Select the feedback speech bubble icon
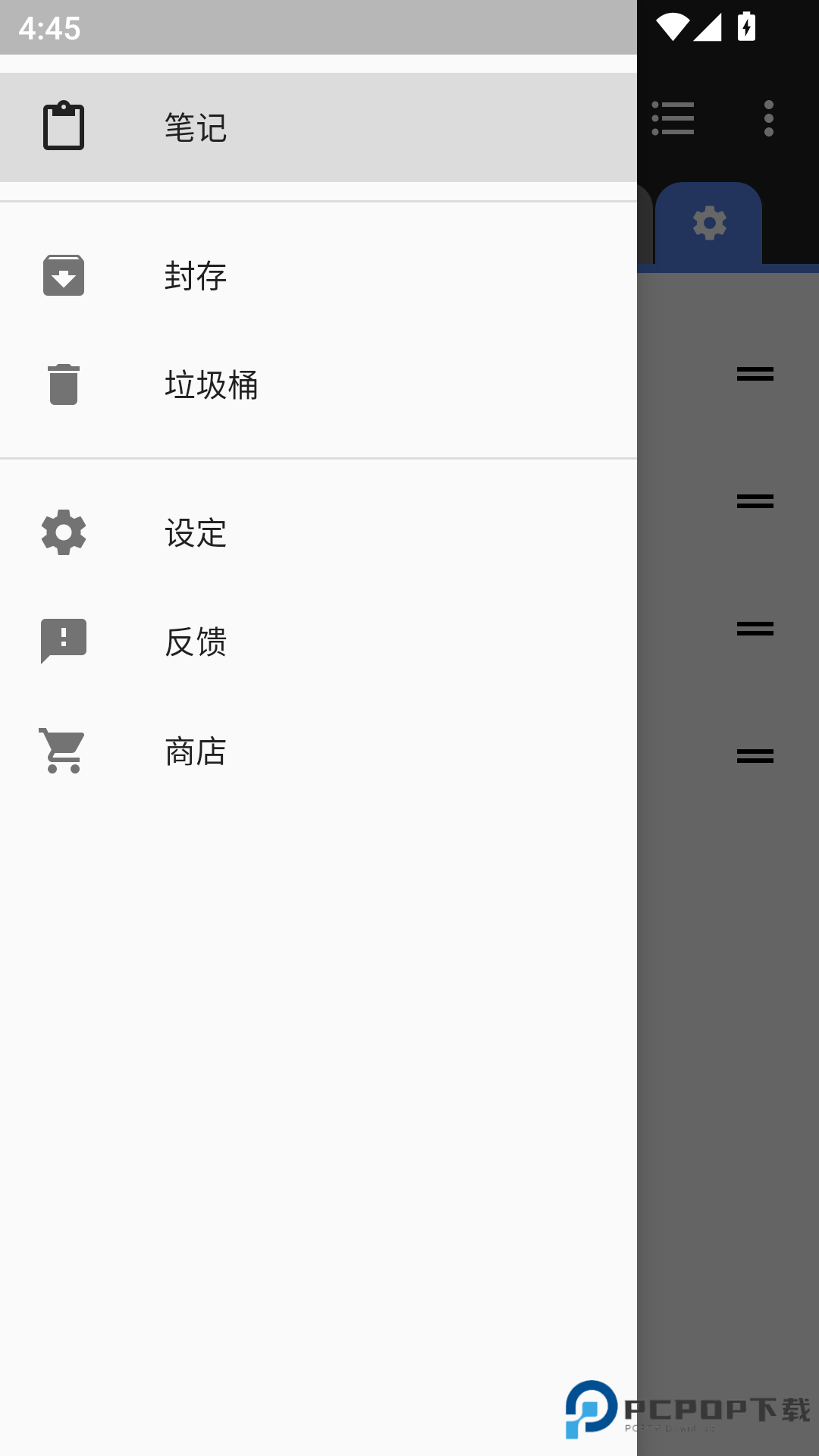This screenshot has width=819, height=1456. 64,642
